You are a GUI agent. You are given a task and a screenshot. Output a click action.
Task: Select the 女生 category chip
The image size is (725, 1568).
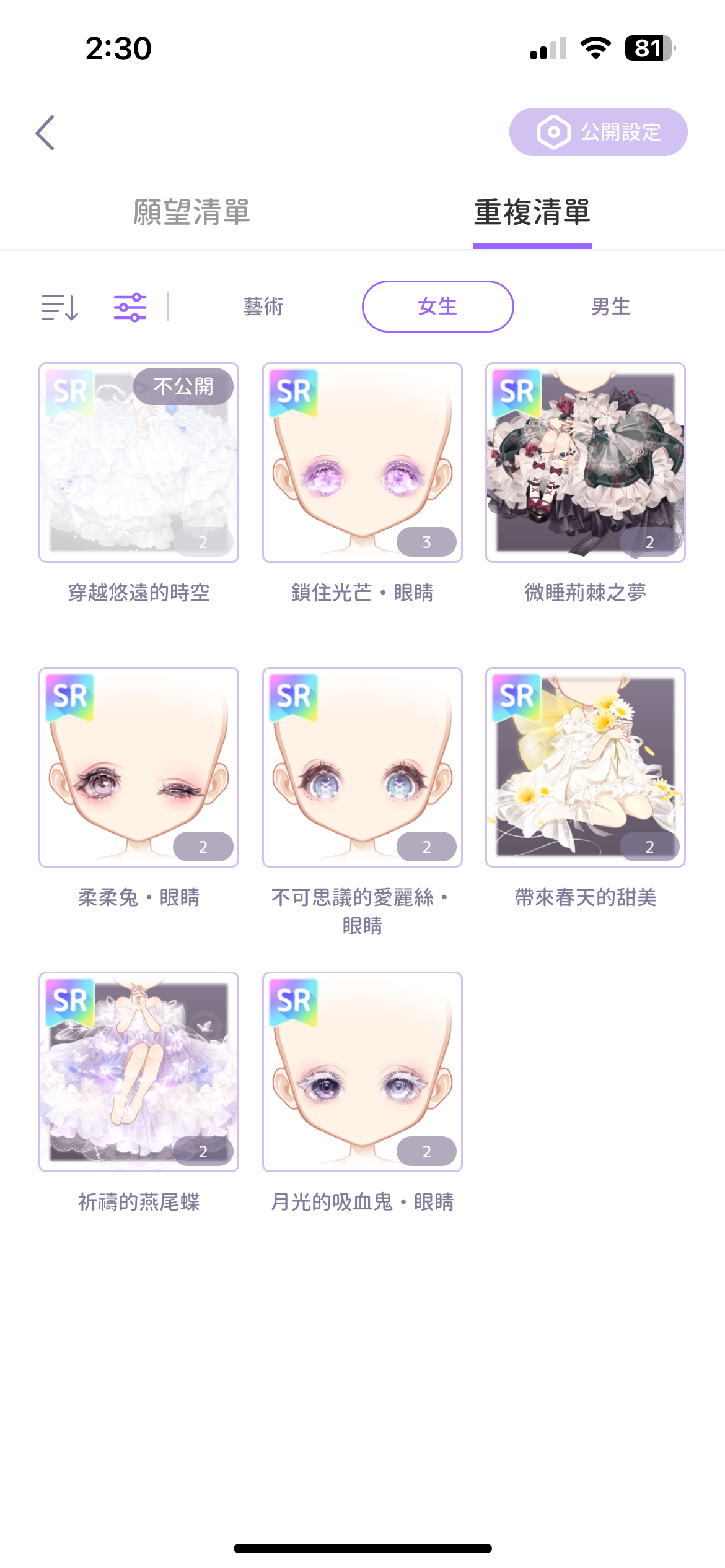click(437, 307)
